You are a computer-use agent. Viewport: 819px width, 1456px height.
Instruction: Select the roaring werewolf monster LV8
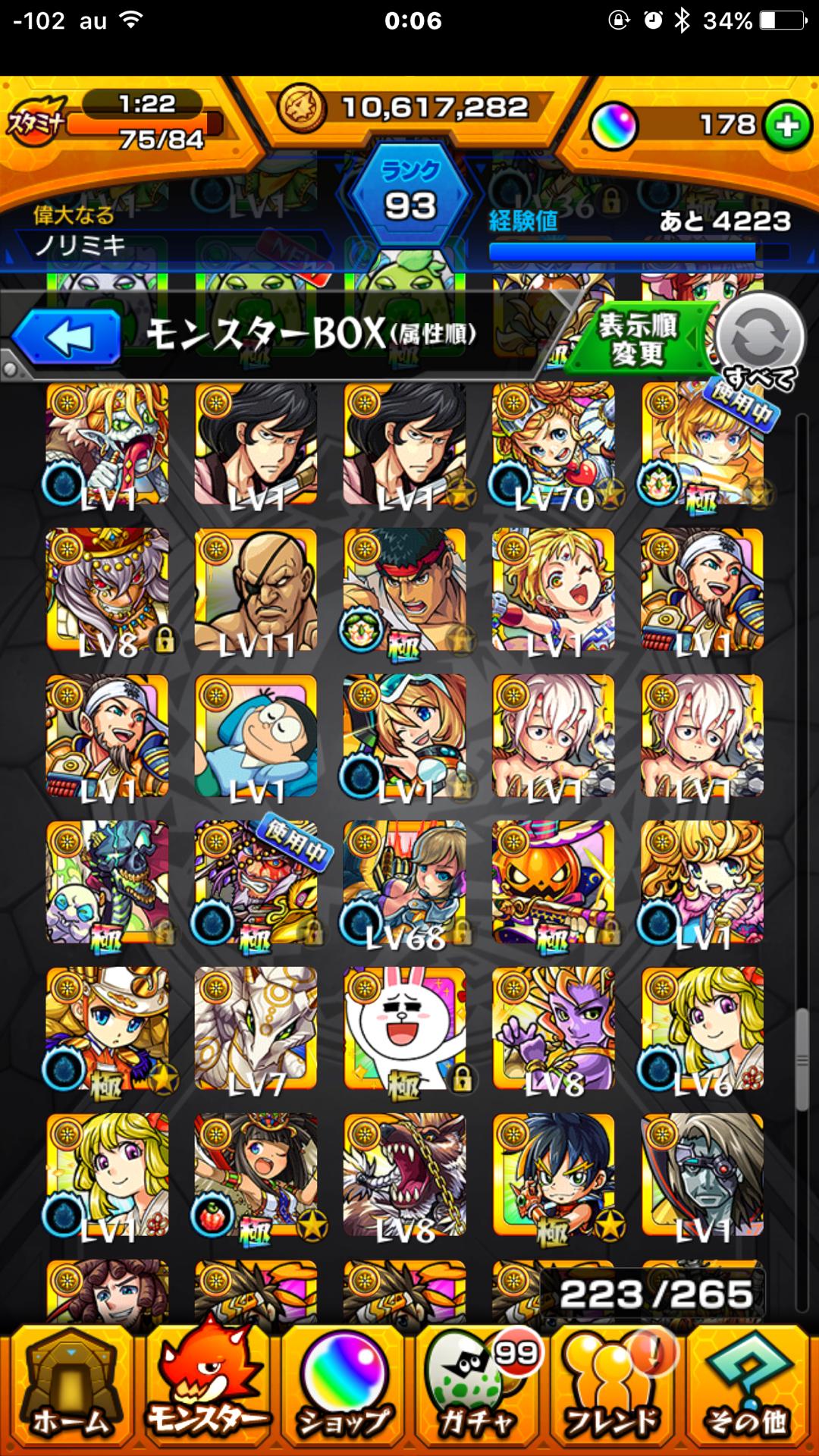point(405,1175)
